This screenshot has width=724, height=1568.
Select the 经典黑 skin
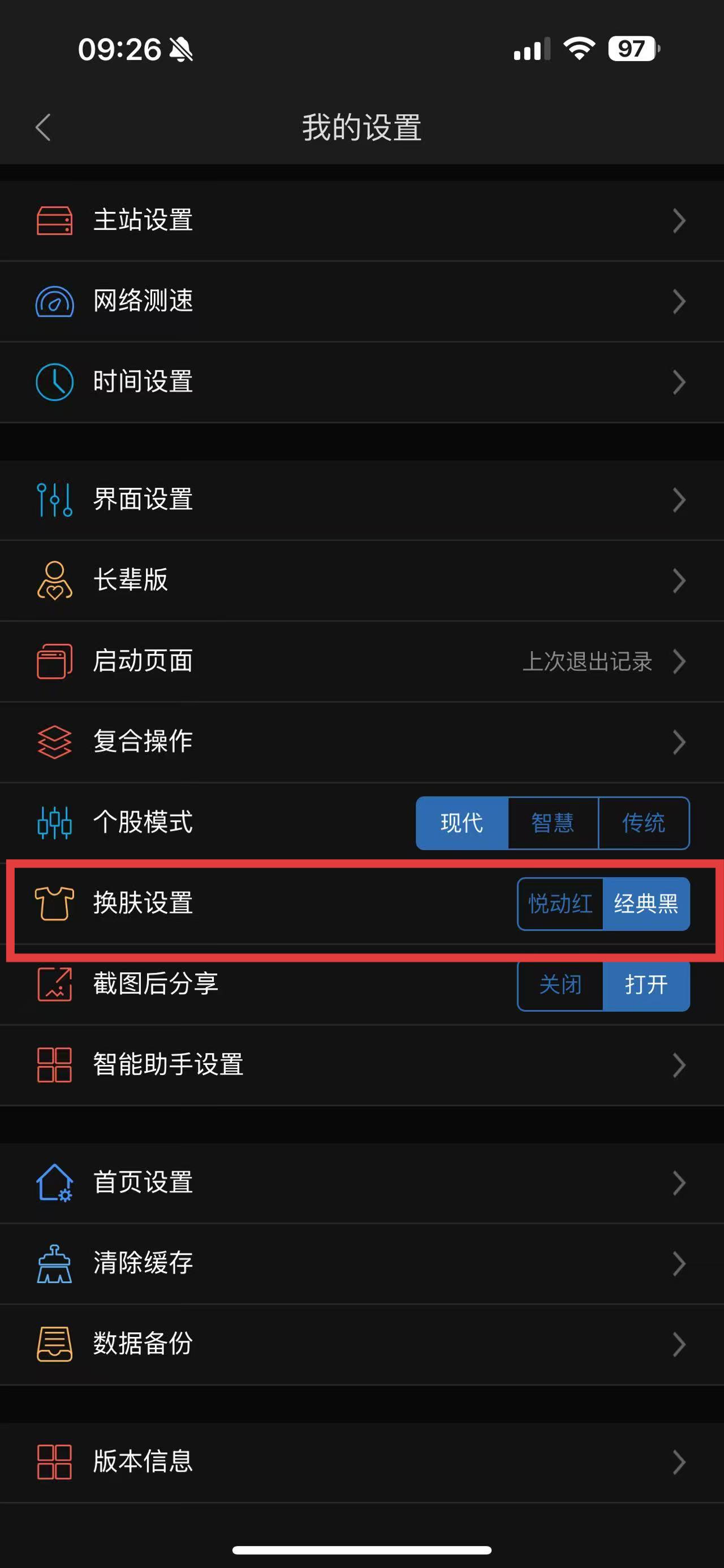click(x=646, y=903)
